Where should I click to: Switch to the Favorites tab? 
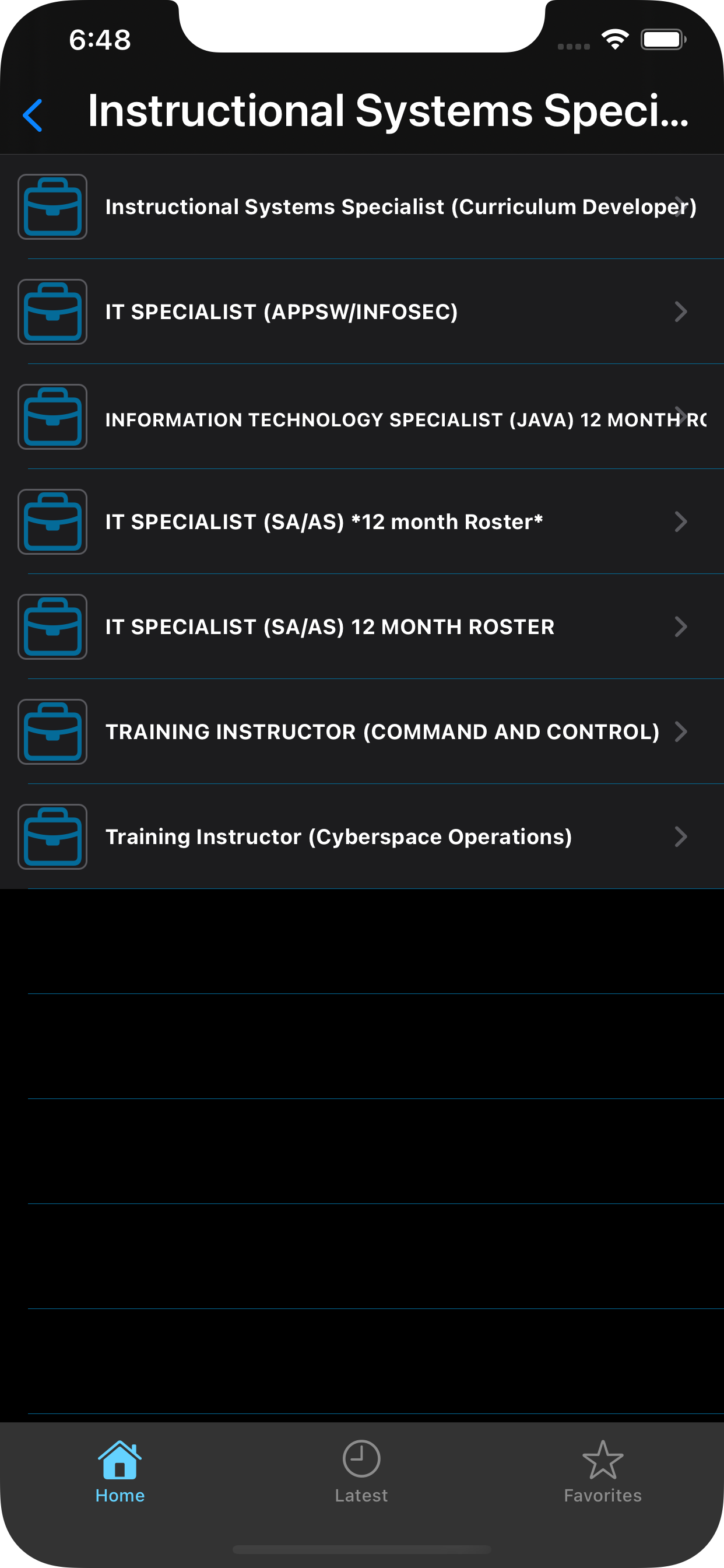tap(602, 1471)
